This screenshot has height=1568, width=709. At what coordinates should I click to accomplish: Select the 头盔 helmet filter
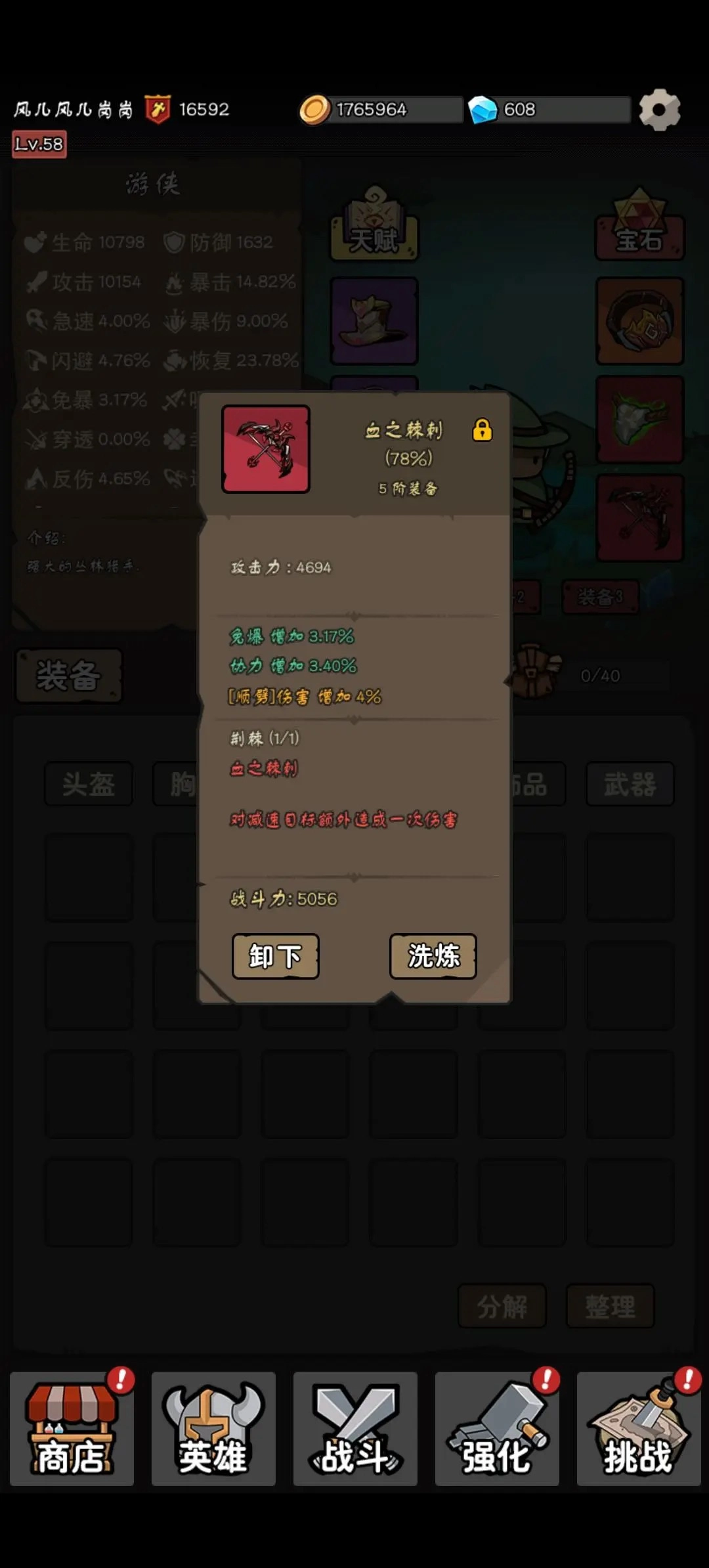click(89, 784)
